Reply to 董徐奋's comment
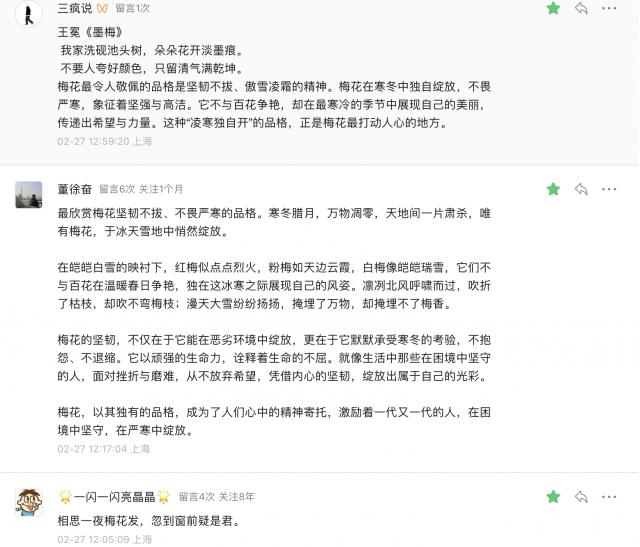Viewport: 640px width, 547px height. coord(581,188)
